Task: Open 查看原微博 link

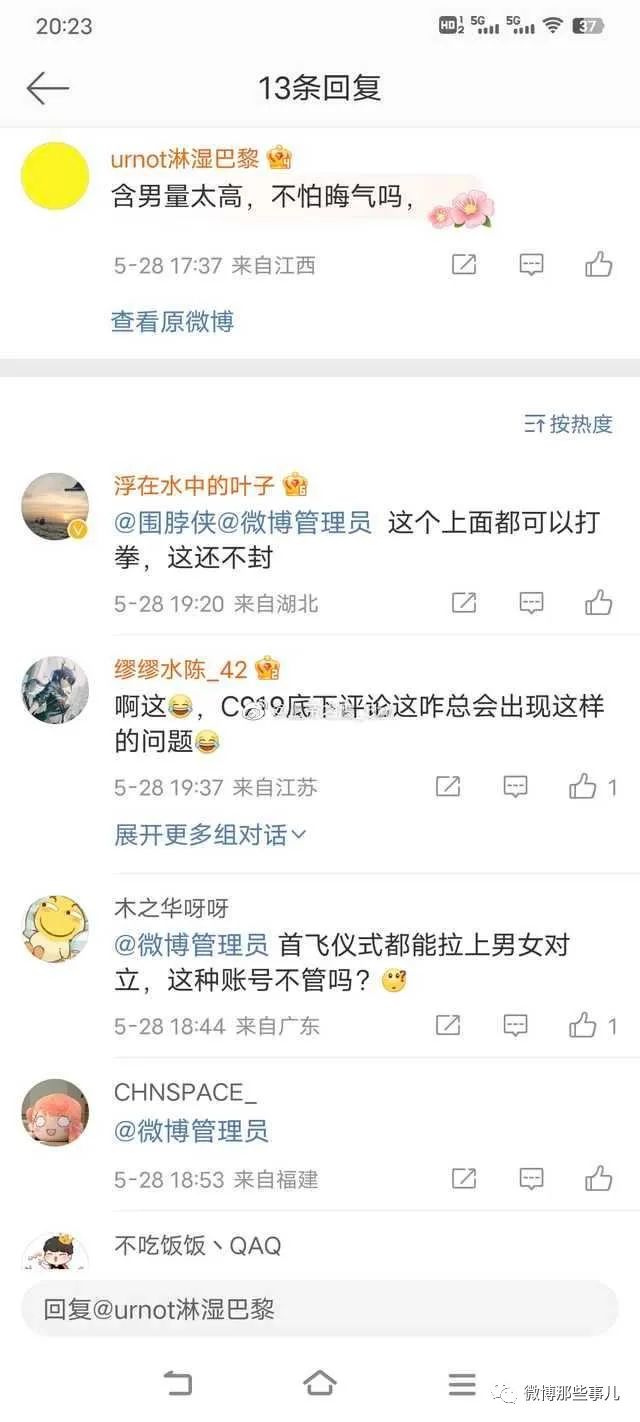Action: coord(172,321)
